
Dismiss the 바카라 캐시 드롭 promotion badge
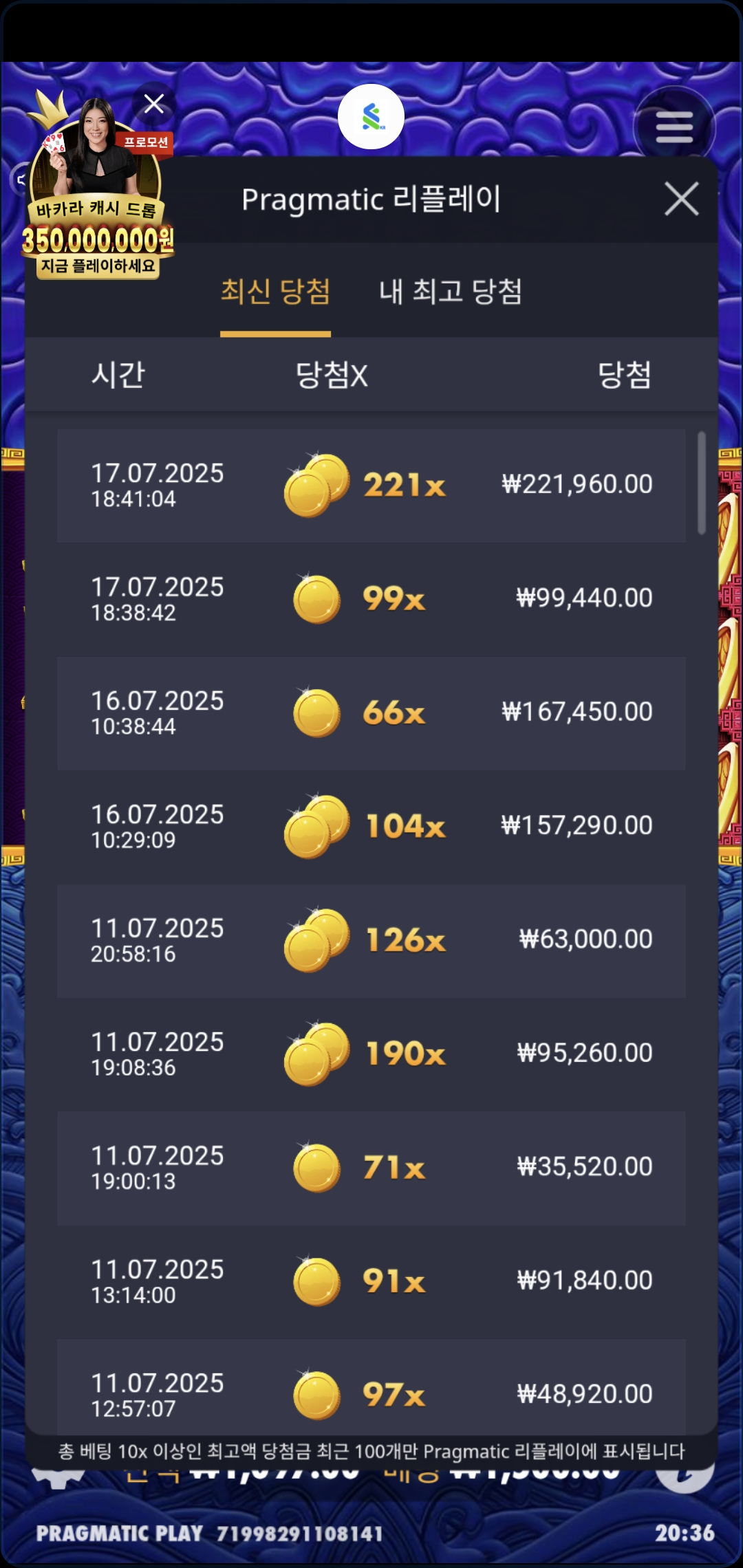[154, 104]
